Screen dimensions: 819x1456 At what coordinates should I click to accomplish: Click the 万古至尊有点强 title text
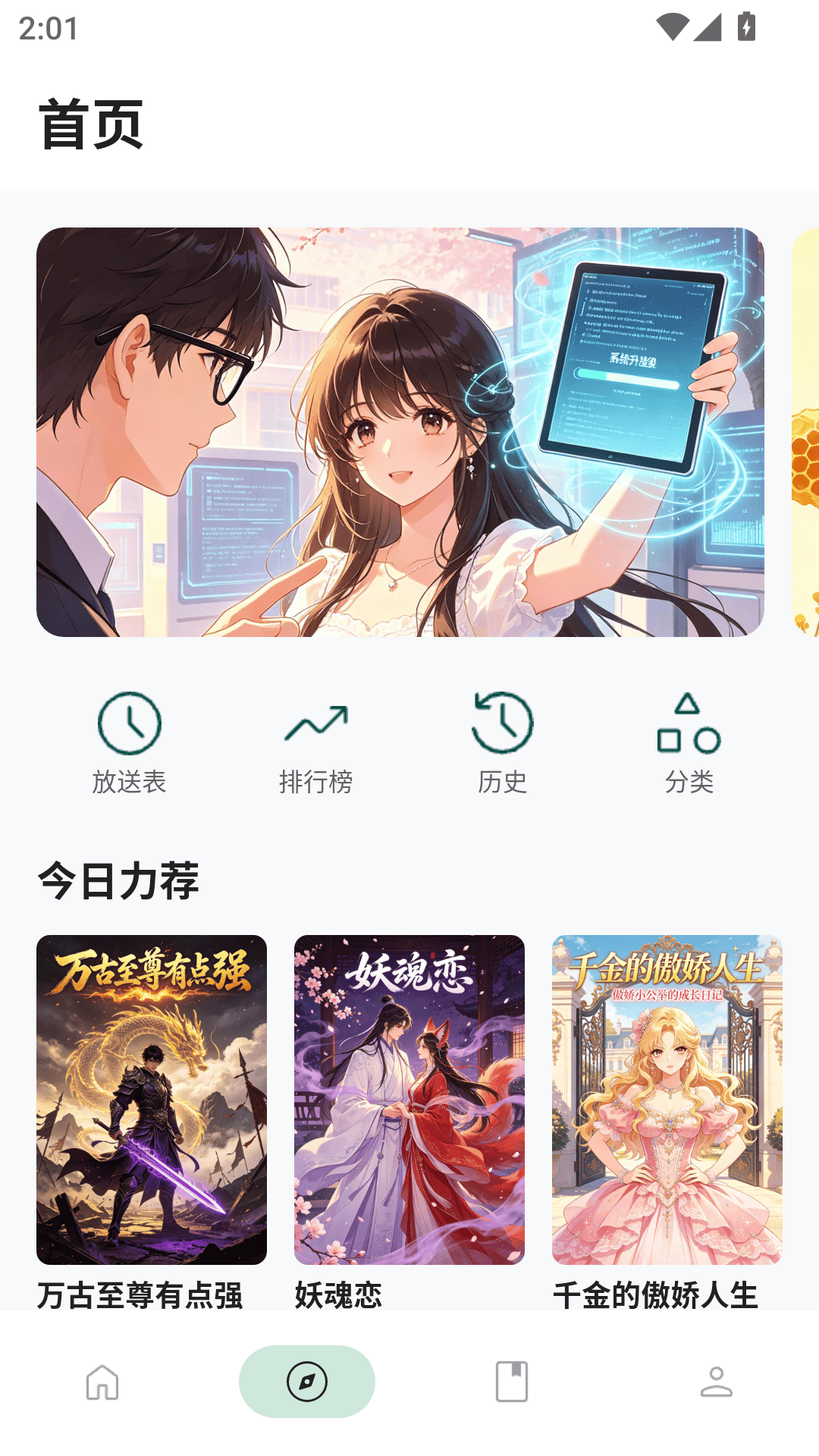(x=141, y=1294)
